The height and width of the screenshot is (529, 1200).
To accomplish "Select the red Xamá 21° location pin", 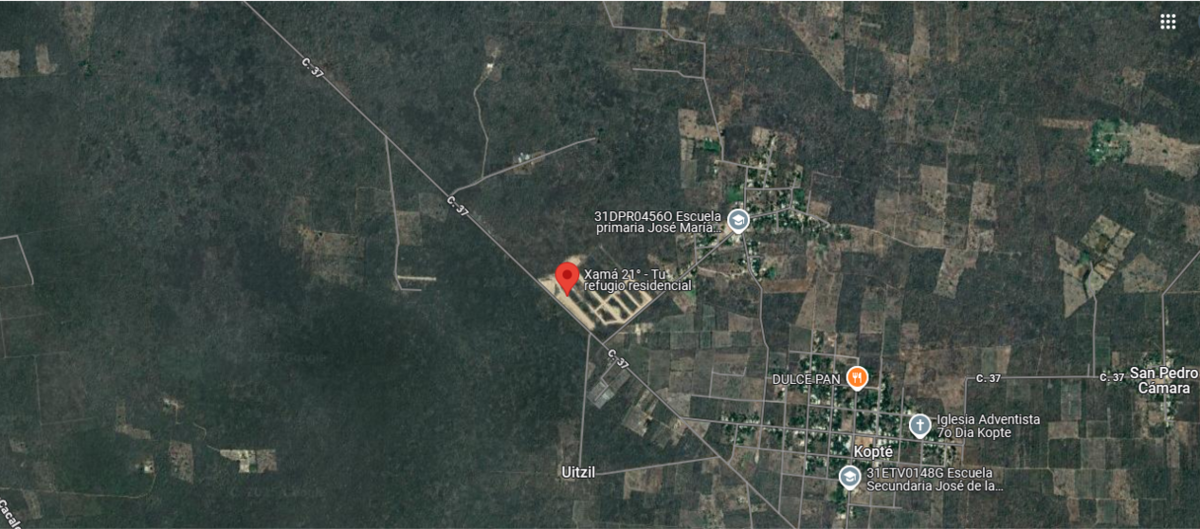I will pos(568,277).
